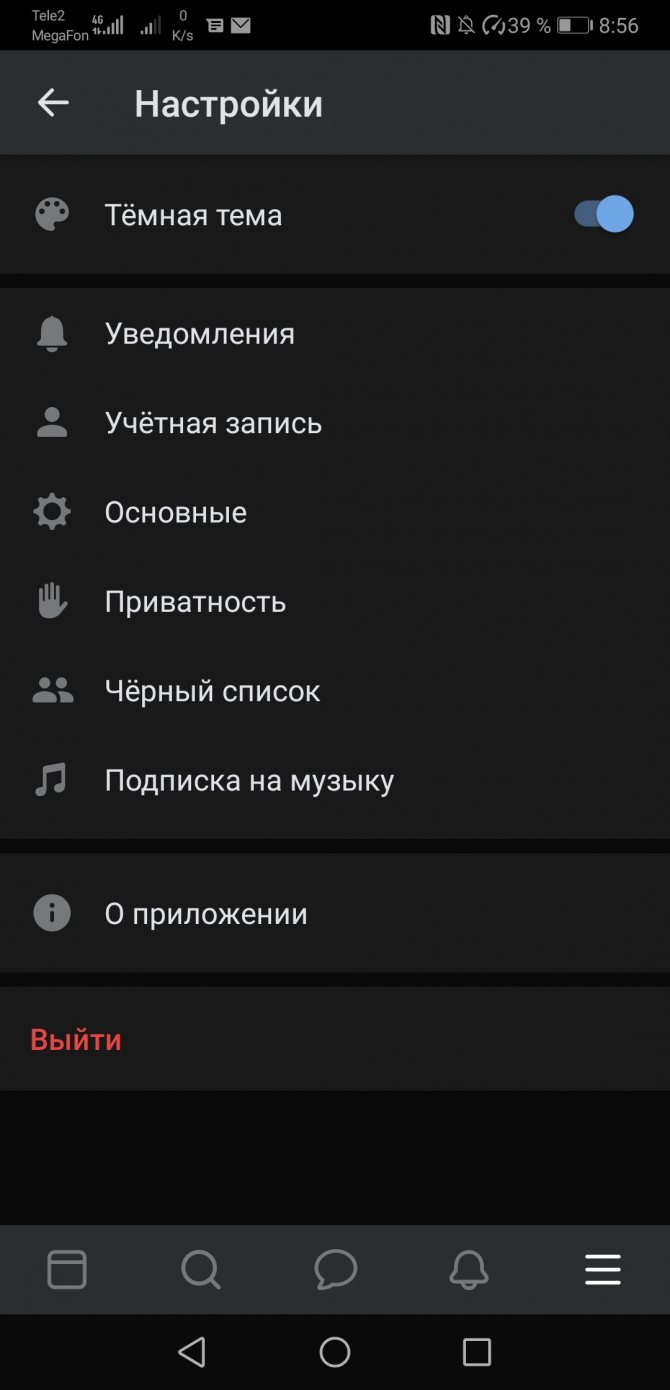Open Подписка на музыку
This screenshot has width=670, height=1390.
[x=335, y=780]
